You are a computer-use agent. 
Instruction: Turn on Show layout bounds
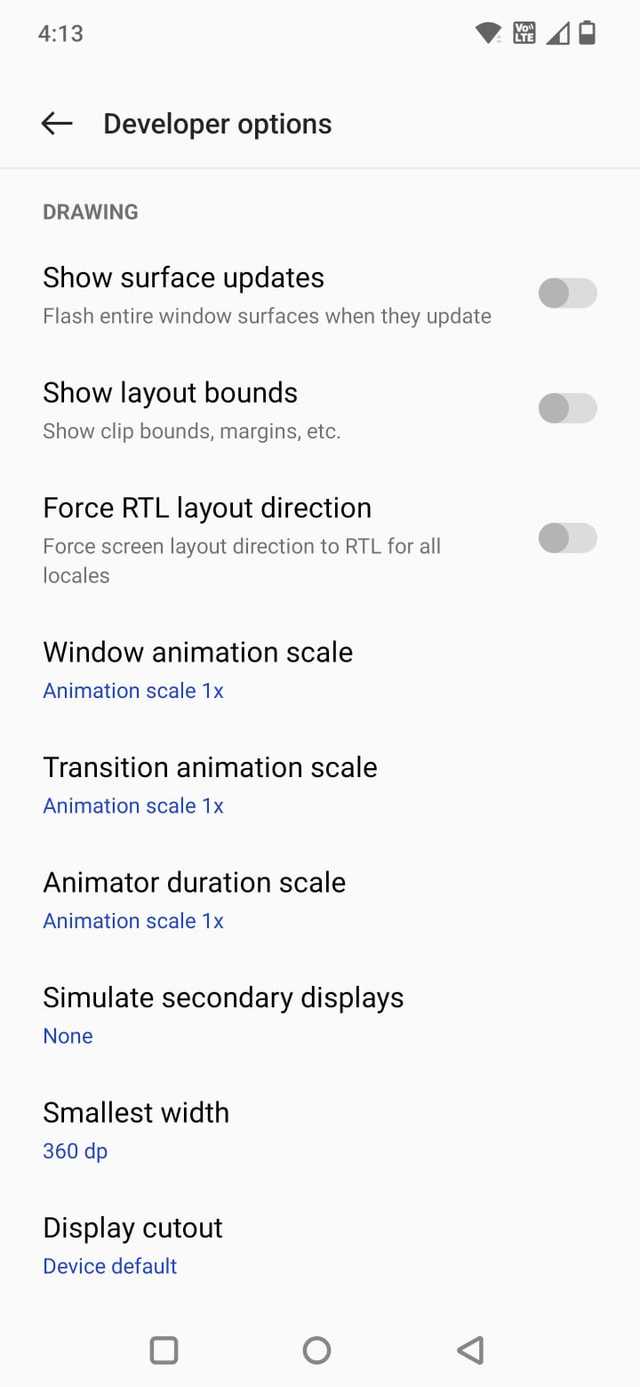coord(567,409)
